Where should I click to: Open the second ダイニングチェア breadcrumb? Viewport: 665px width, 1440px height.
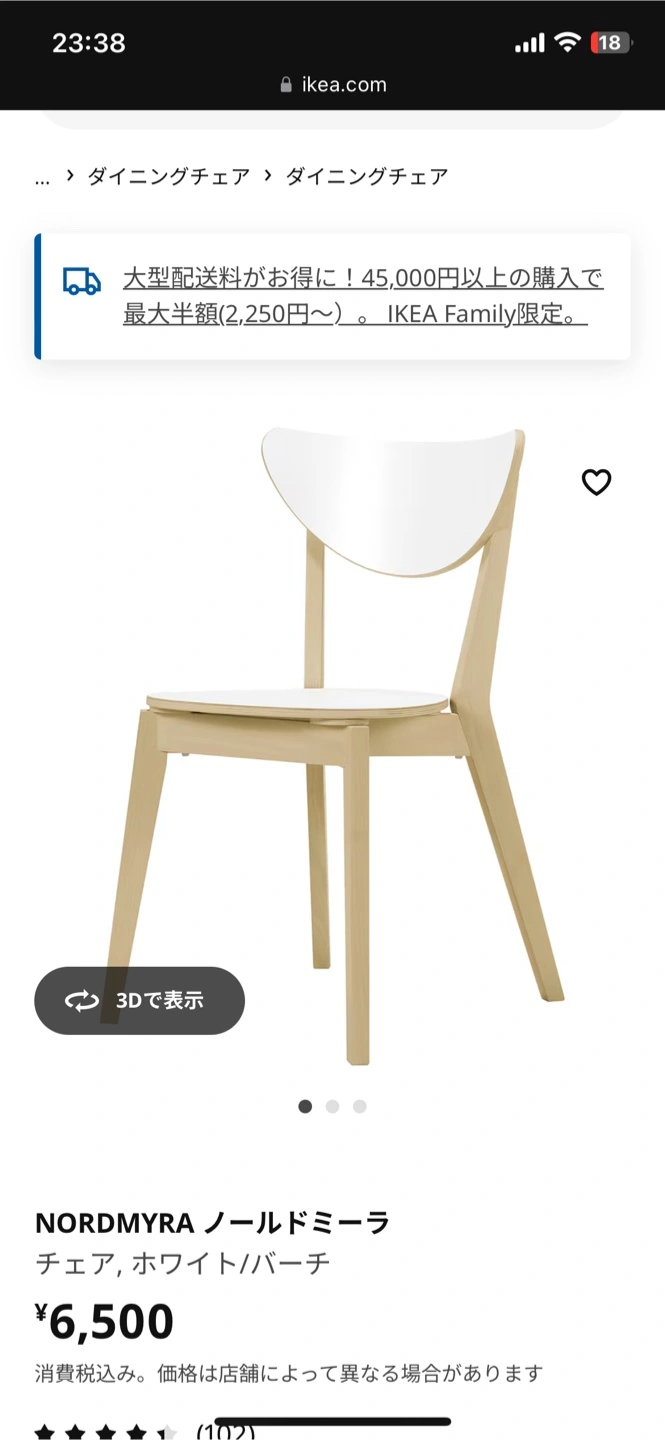pos(366,177)
